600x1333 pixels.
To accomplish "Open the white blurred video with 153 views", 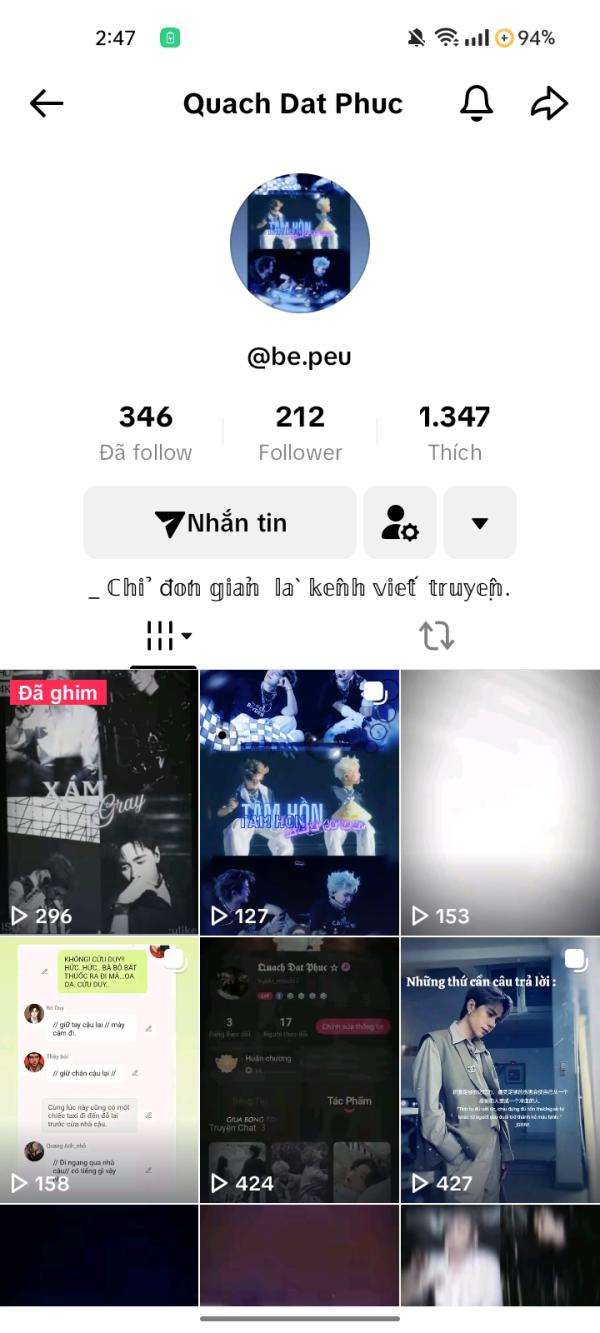I will [501, 802].
